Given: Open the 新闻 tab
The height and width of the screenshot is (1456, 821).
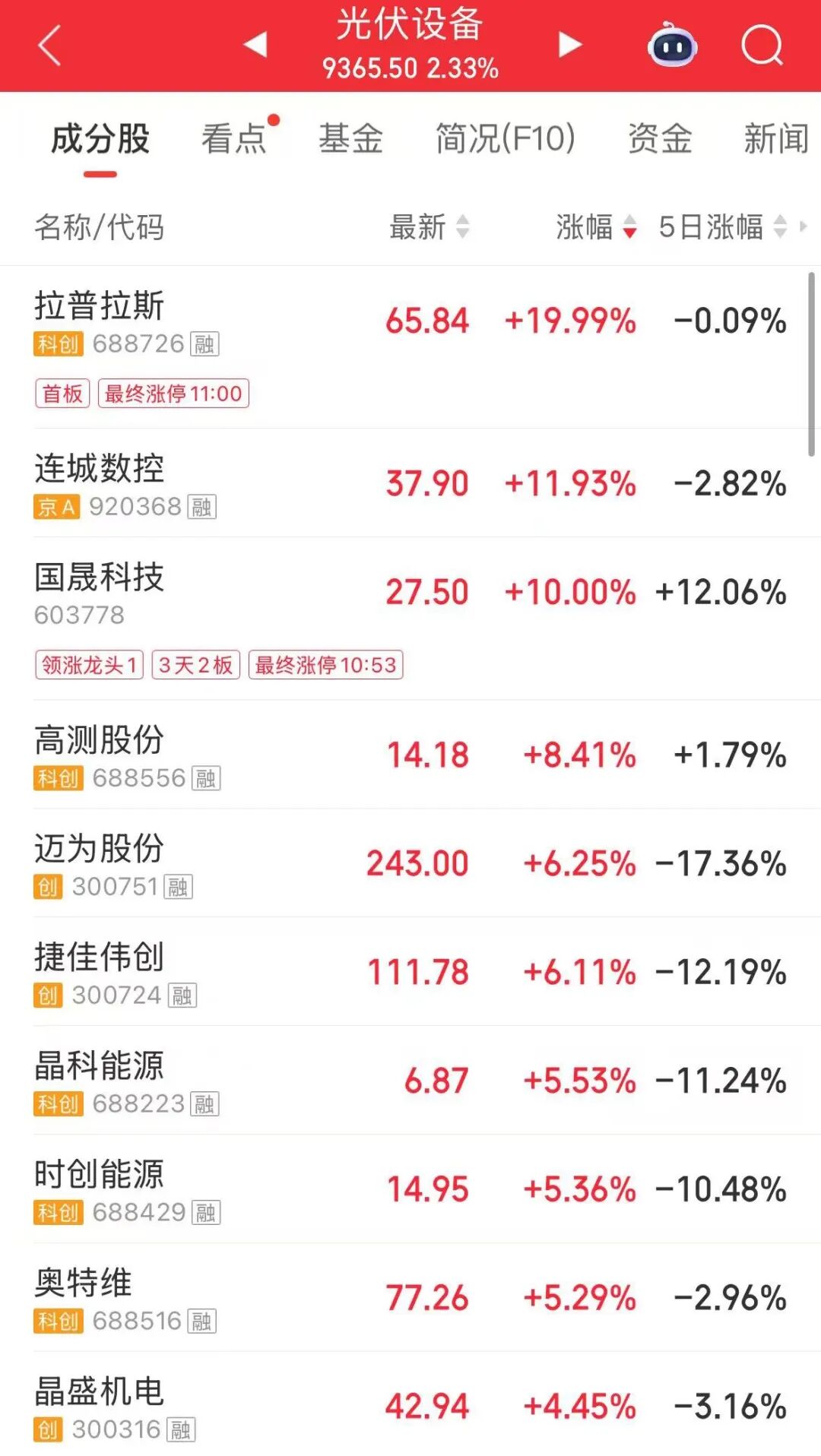Looking at the screenshot, I should click(x=775, y=139).
